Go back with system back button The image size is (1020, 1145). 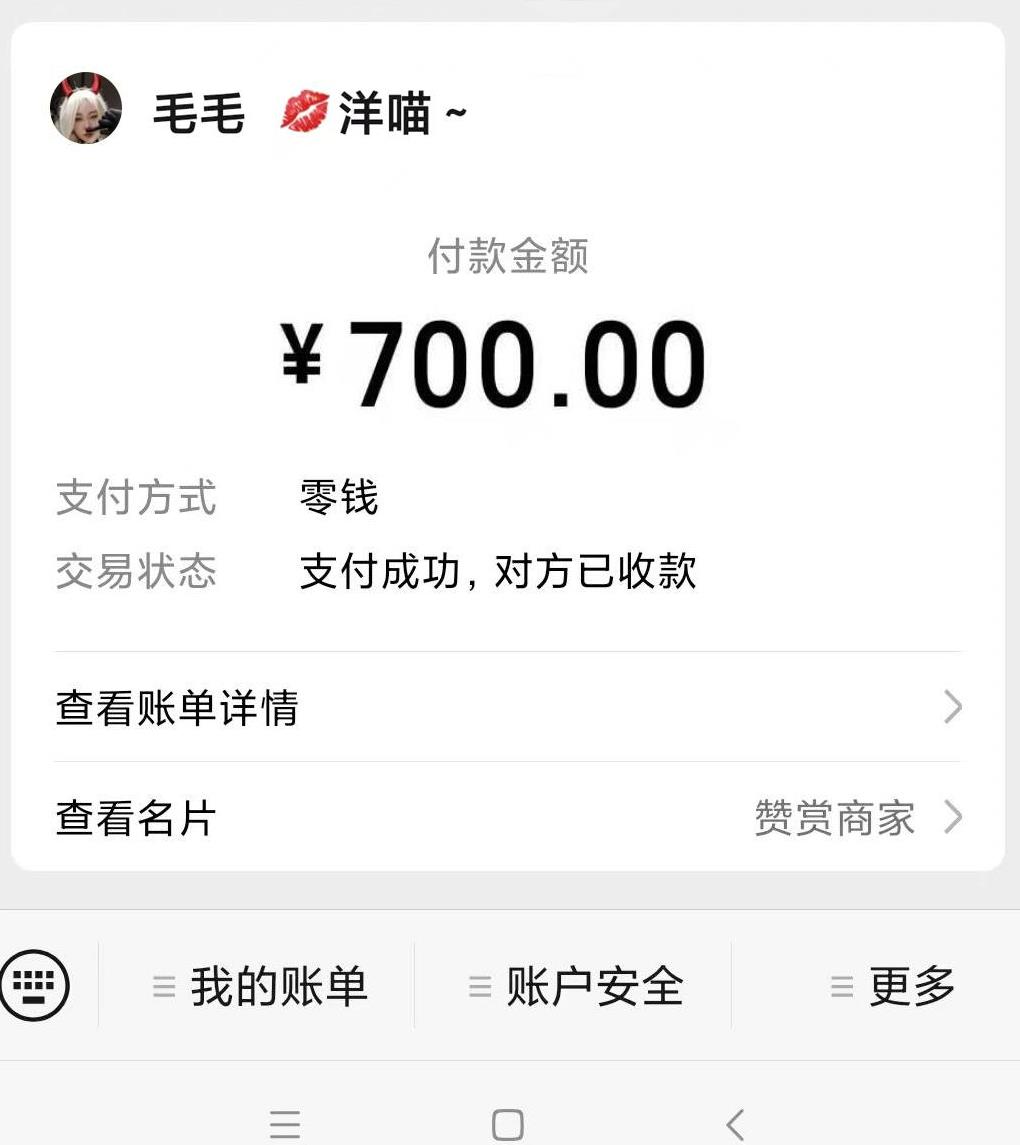click(735, 1124)
